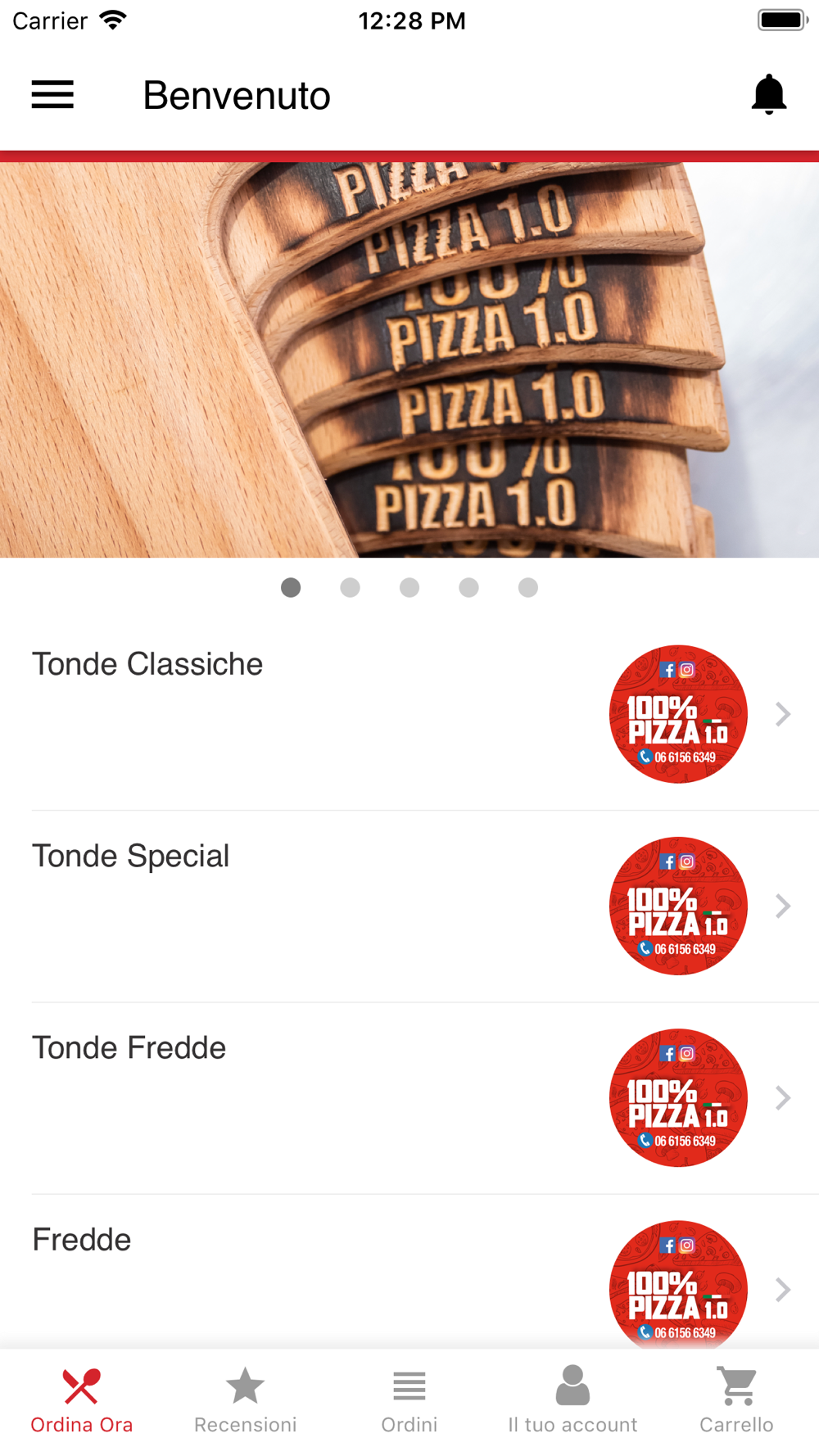Open the notifications bell
This screenshot has height=1456, width=819.
click(x=768, y=95)
